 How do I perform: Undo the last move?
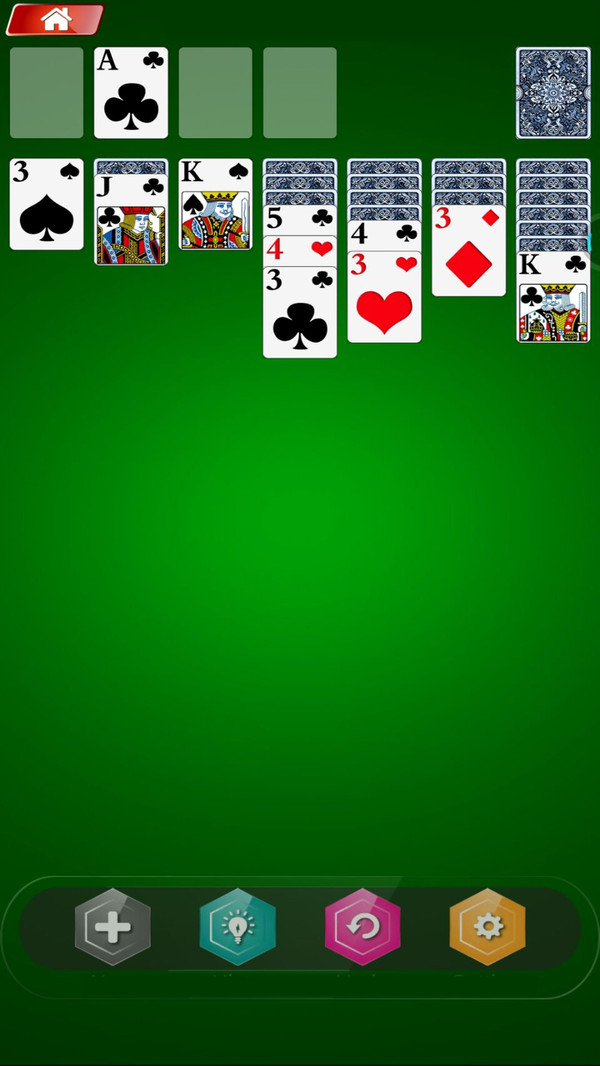click(362, 927)
